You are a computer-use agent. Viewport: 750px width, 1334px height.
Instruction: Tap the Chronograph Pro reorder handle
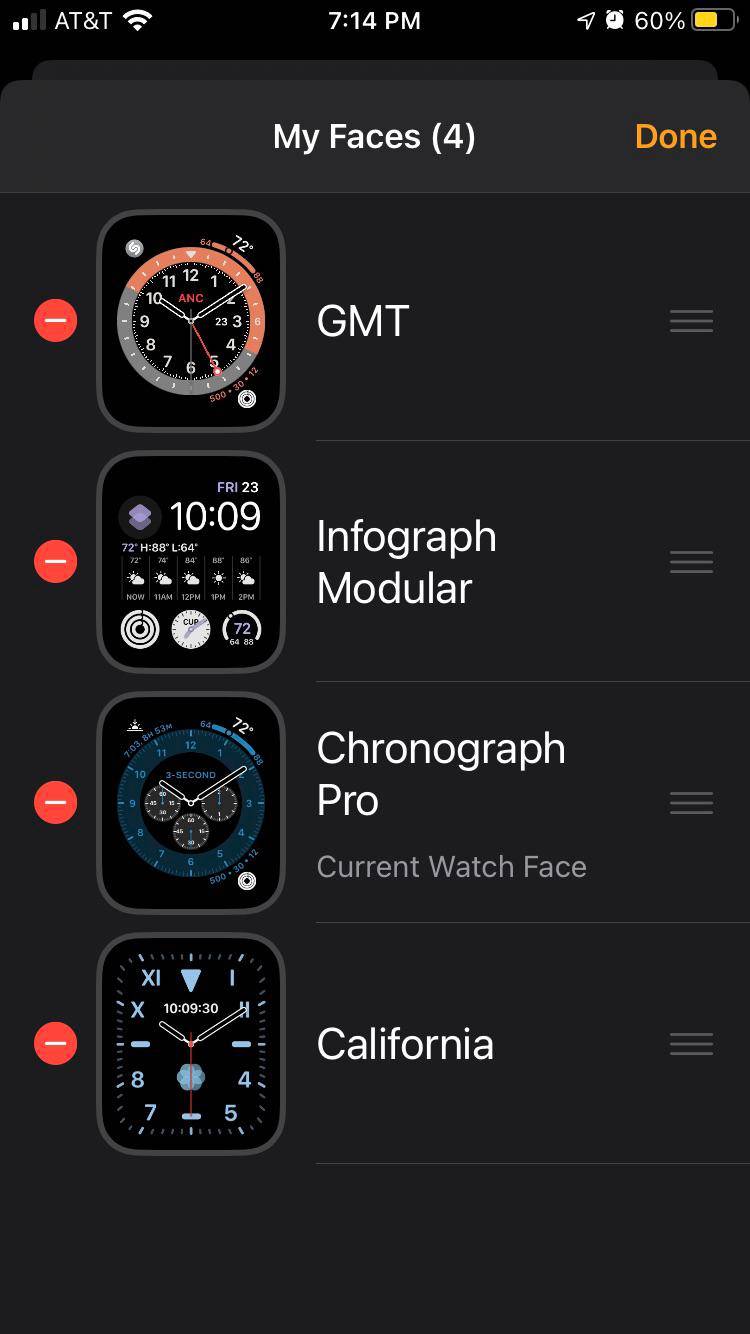click(x=691, y=803)
